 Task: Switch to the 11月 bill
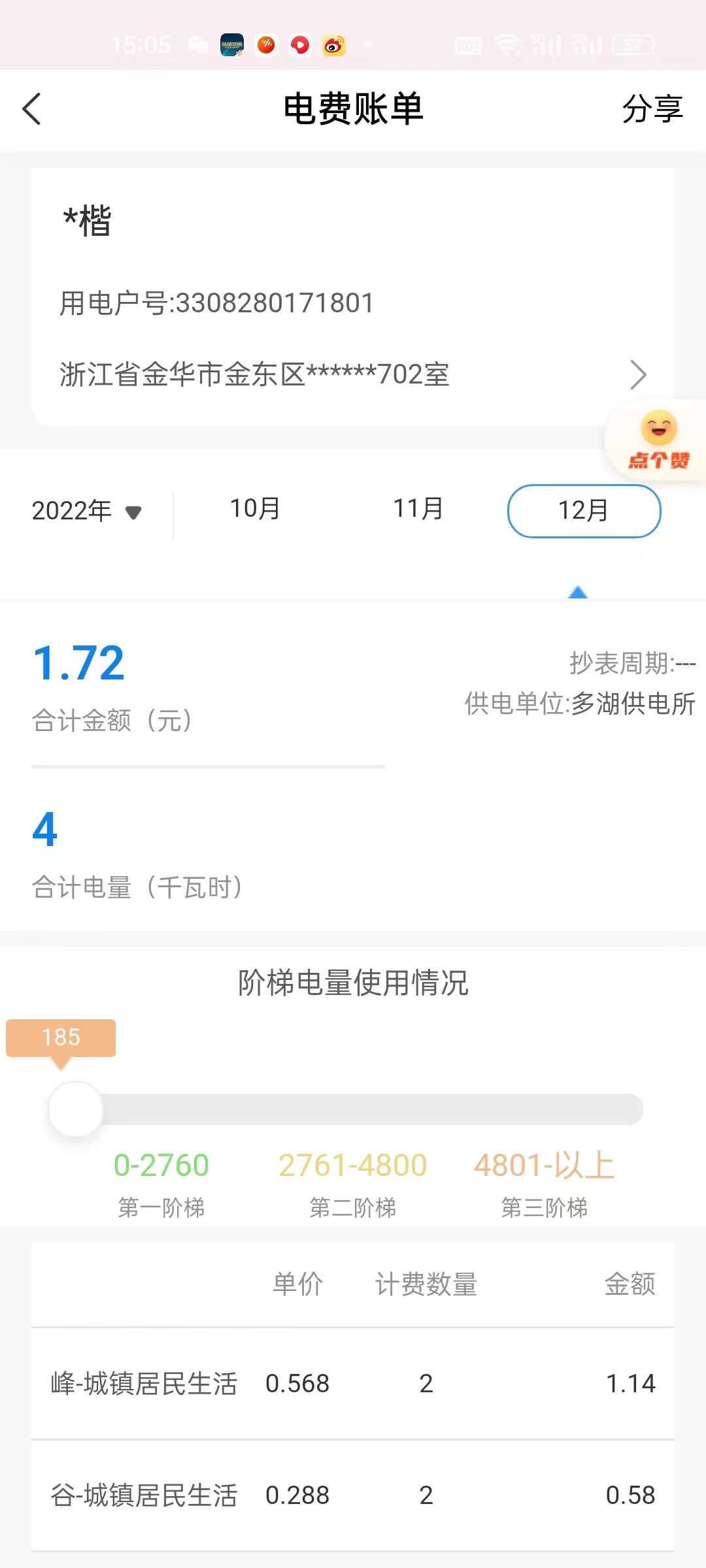click(x=418, y=509)
